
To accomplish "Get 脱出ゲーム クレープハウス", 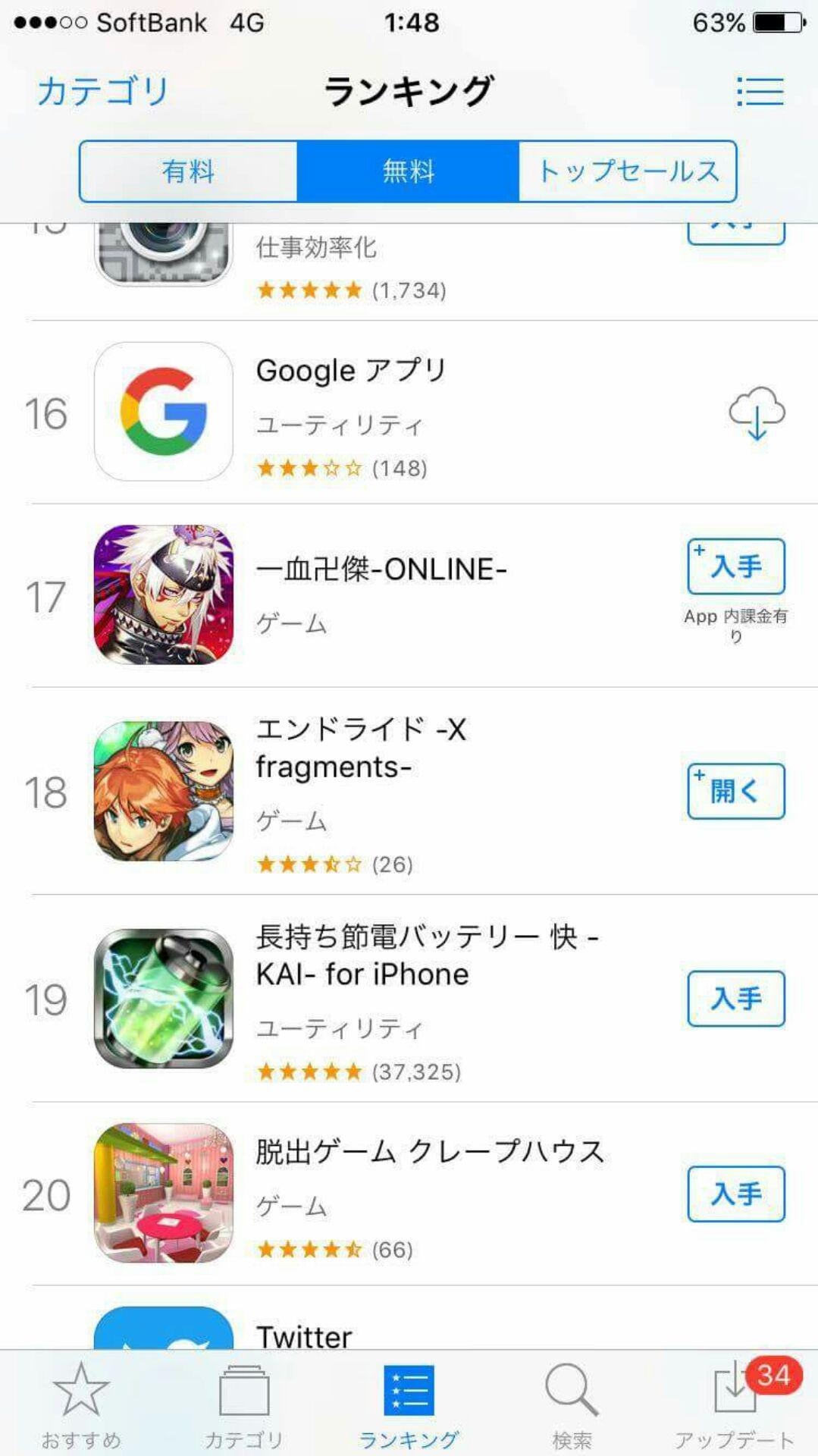I will pos(735,1194).
